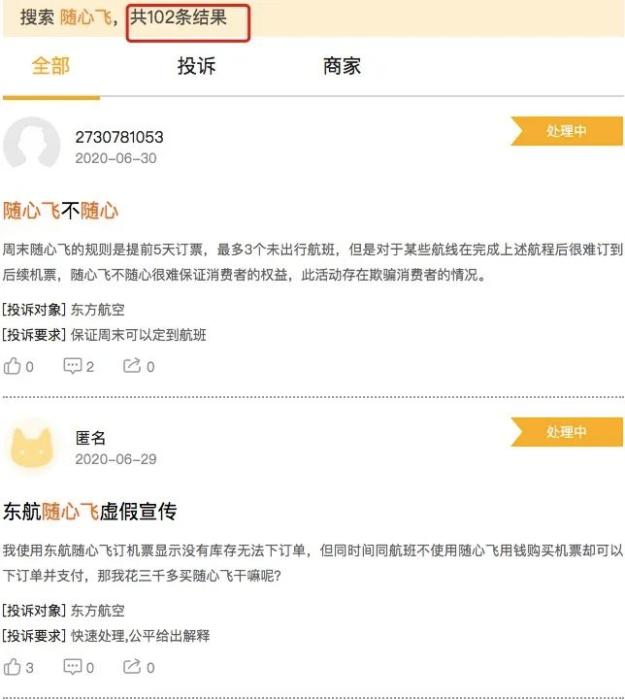Open the complaint titled 东航随心飞虚假宣传
The width and height of the screenshot is (625, 700).
coord(90,512)
